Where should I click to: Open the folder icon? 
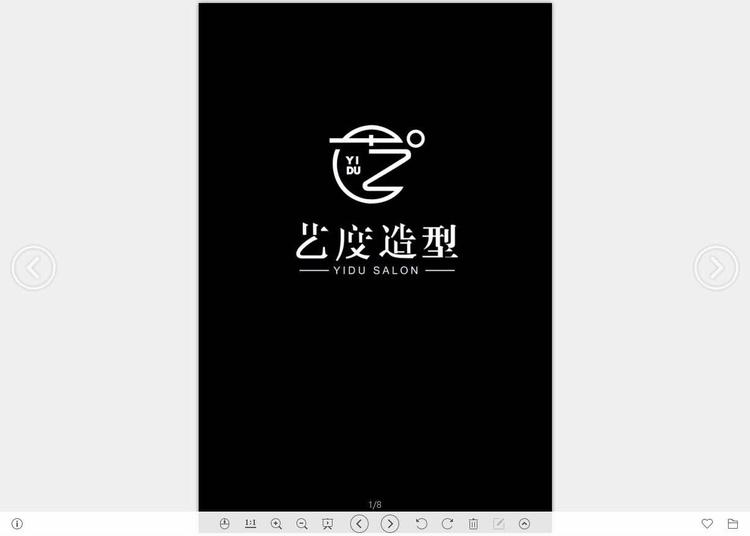tap(733, 524)
